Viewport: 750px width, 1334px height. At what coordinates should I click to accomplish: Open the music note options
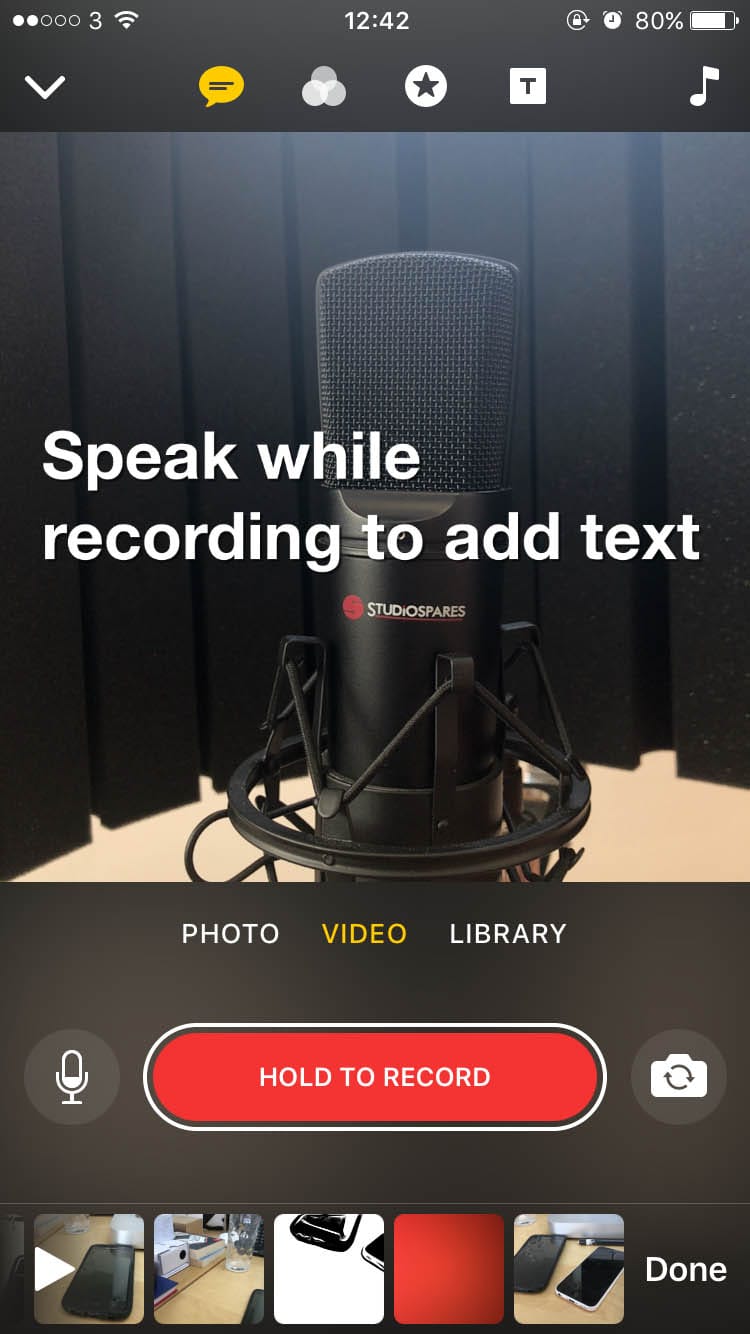click(704, 86)
